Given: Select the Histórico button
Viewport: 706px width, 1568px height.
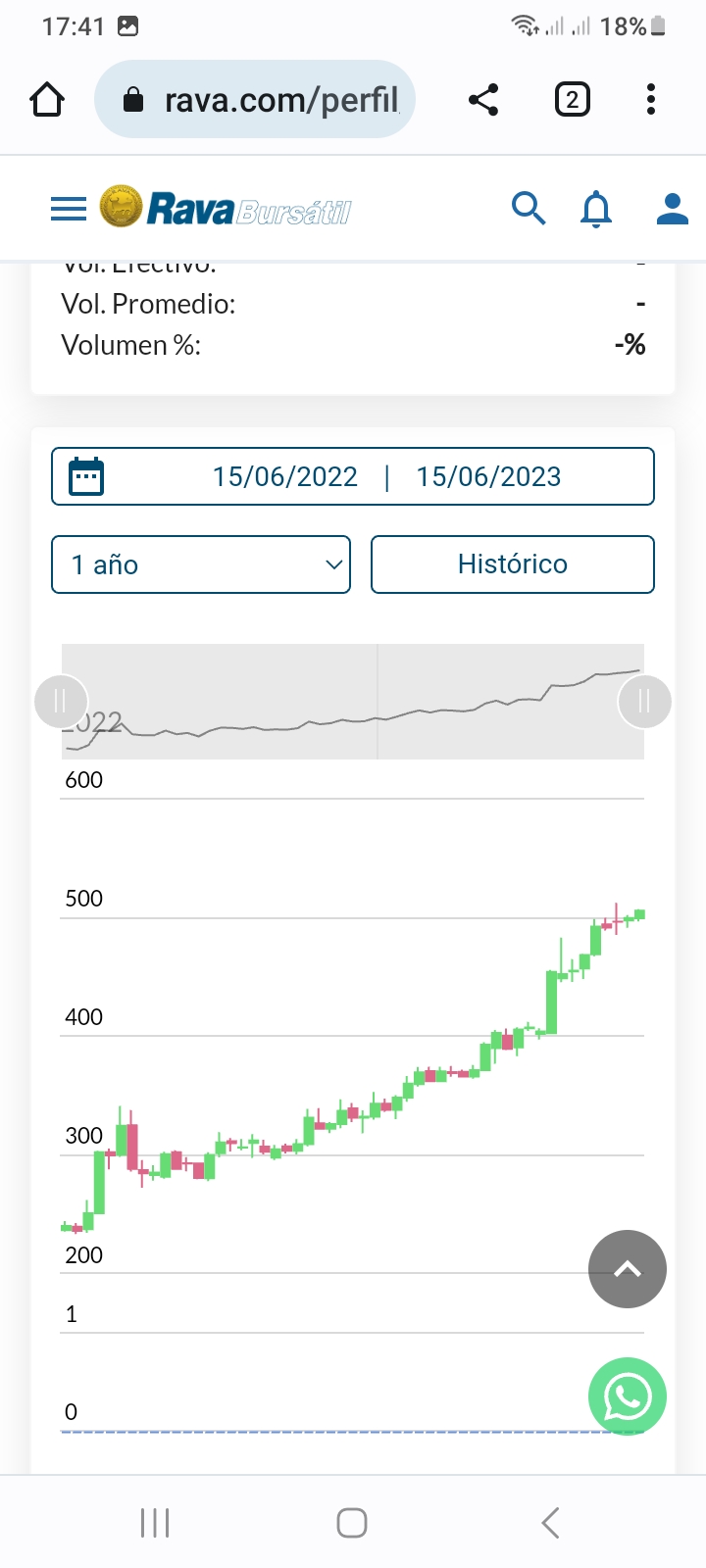Looking at the screenshot, I should pos(512,564).
